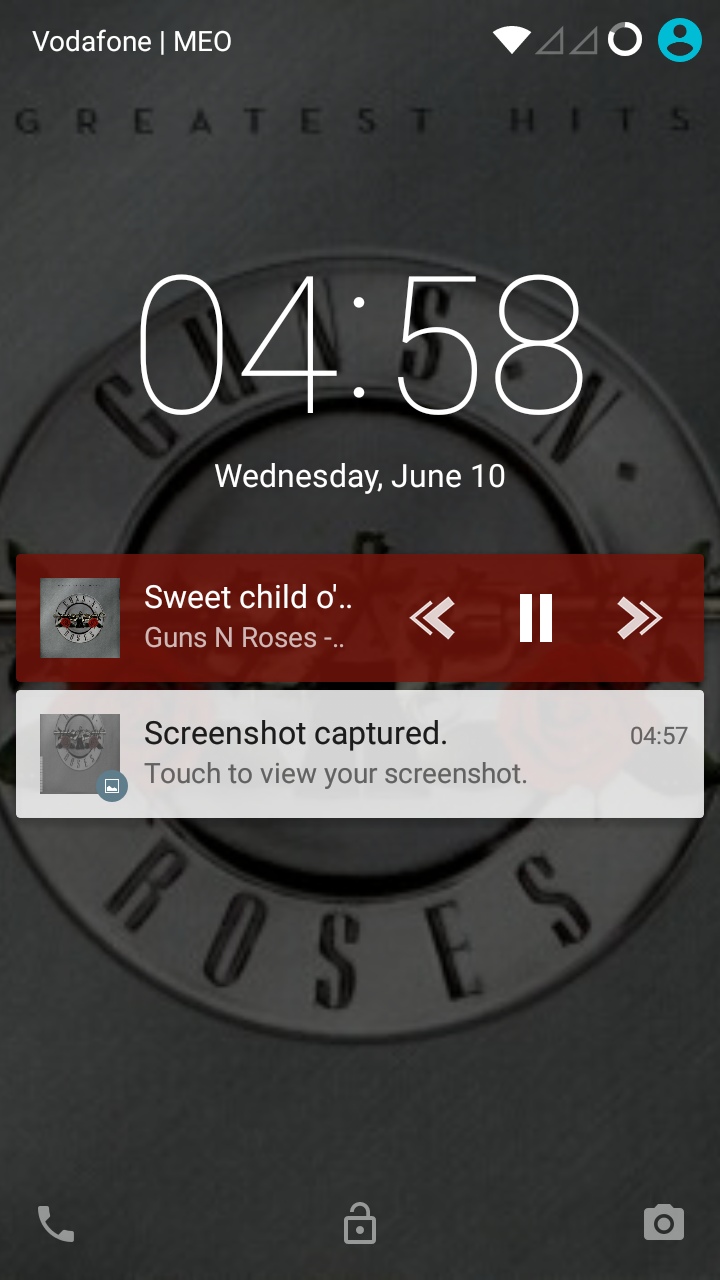Open the user profile icon
Image resolution: width=720 pixels, height=1280 pixels.
680,41
